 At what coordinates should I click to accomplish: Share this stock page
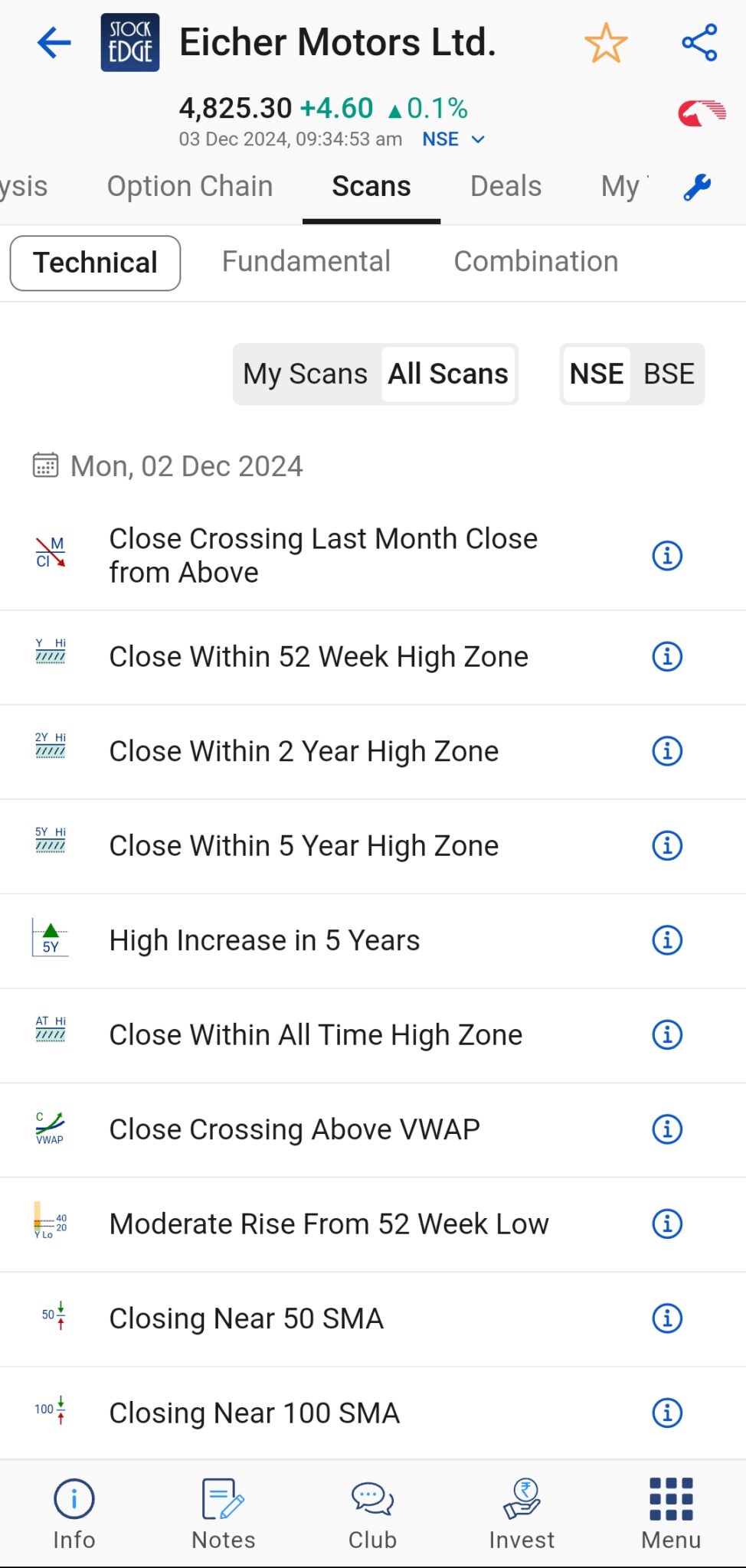tap(699, 43)
